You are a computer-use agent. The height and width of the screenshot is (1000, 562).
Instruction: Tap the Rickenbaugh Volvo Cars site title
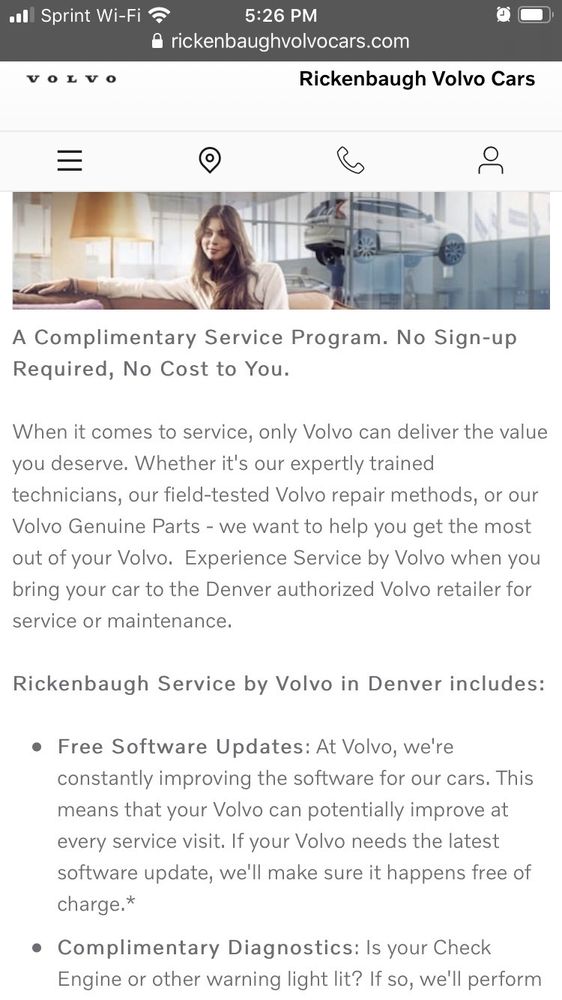point(417,78)
